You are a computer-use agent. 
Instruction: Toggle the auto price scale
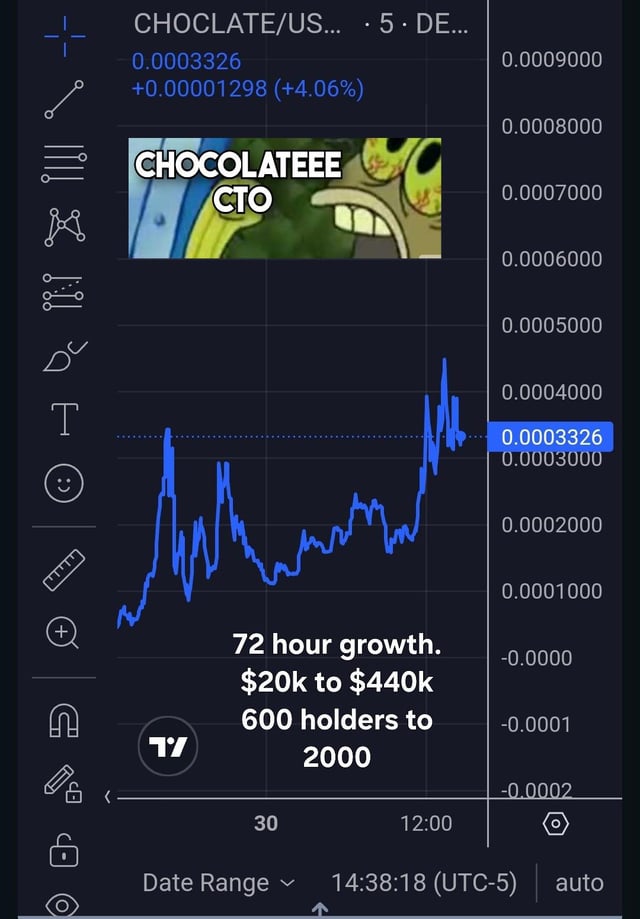coord(579,883)
